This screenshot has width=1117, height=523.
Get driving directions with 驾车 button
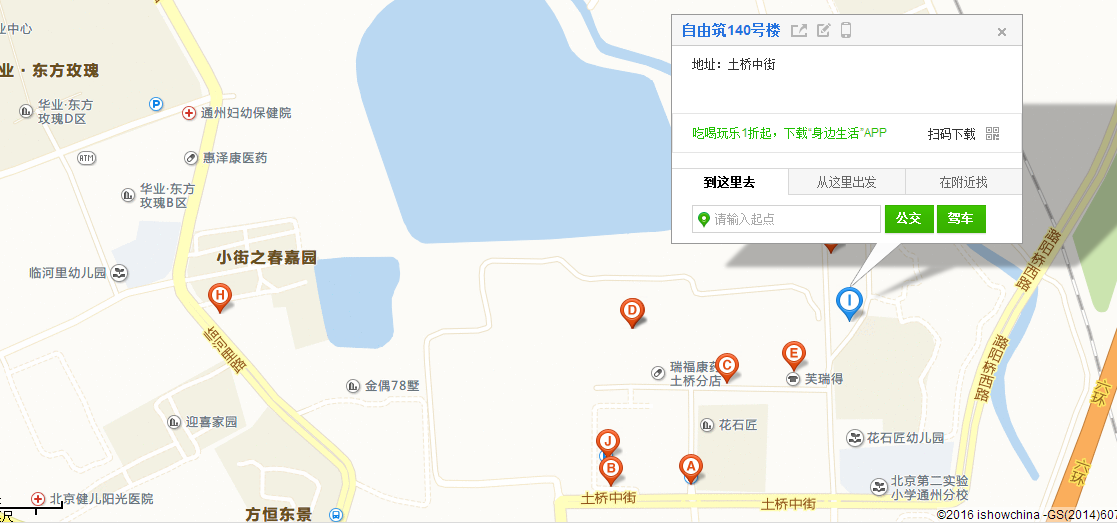[x=961, y=219]
